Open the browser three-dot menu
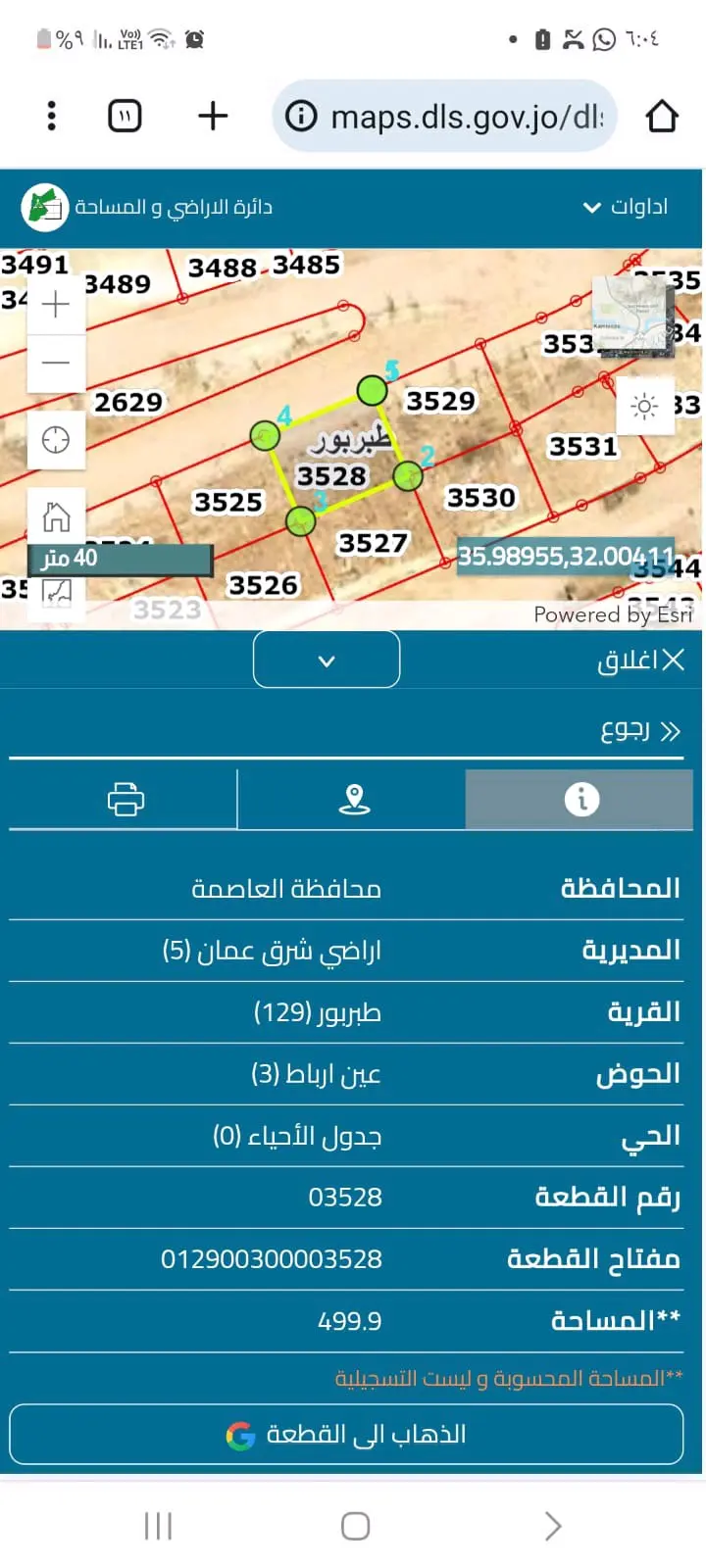The height and width of the screenshot is (1568, 706). tap(51, 116)
